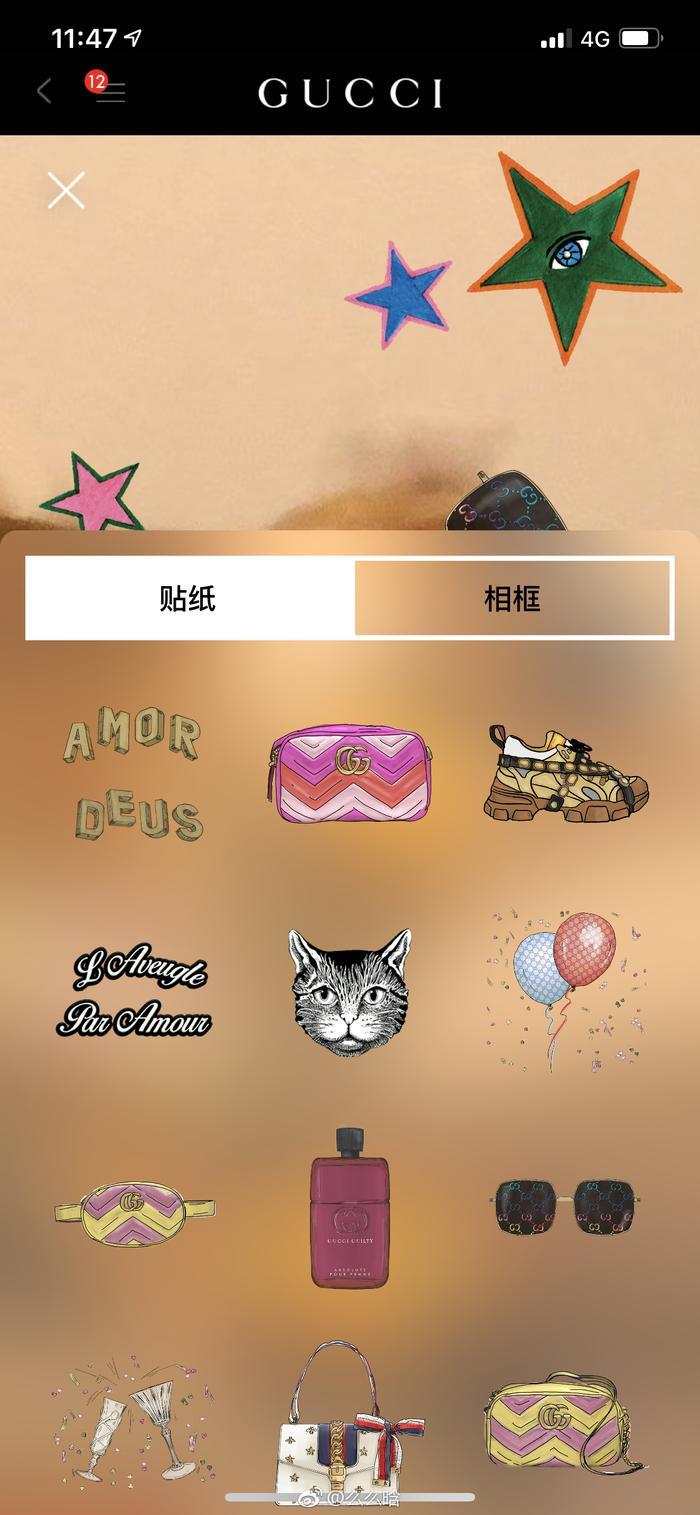Choose the cat head sticker
This screenshot has width=700, height=1515.
(x=350, y=992)
